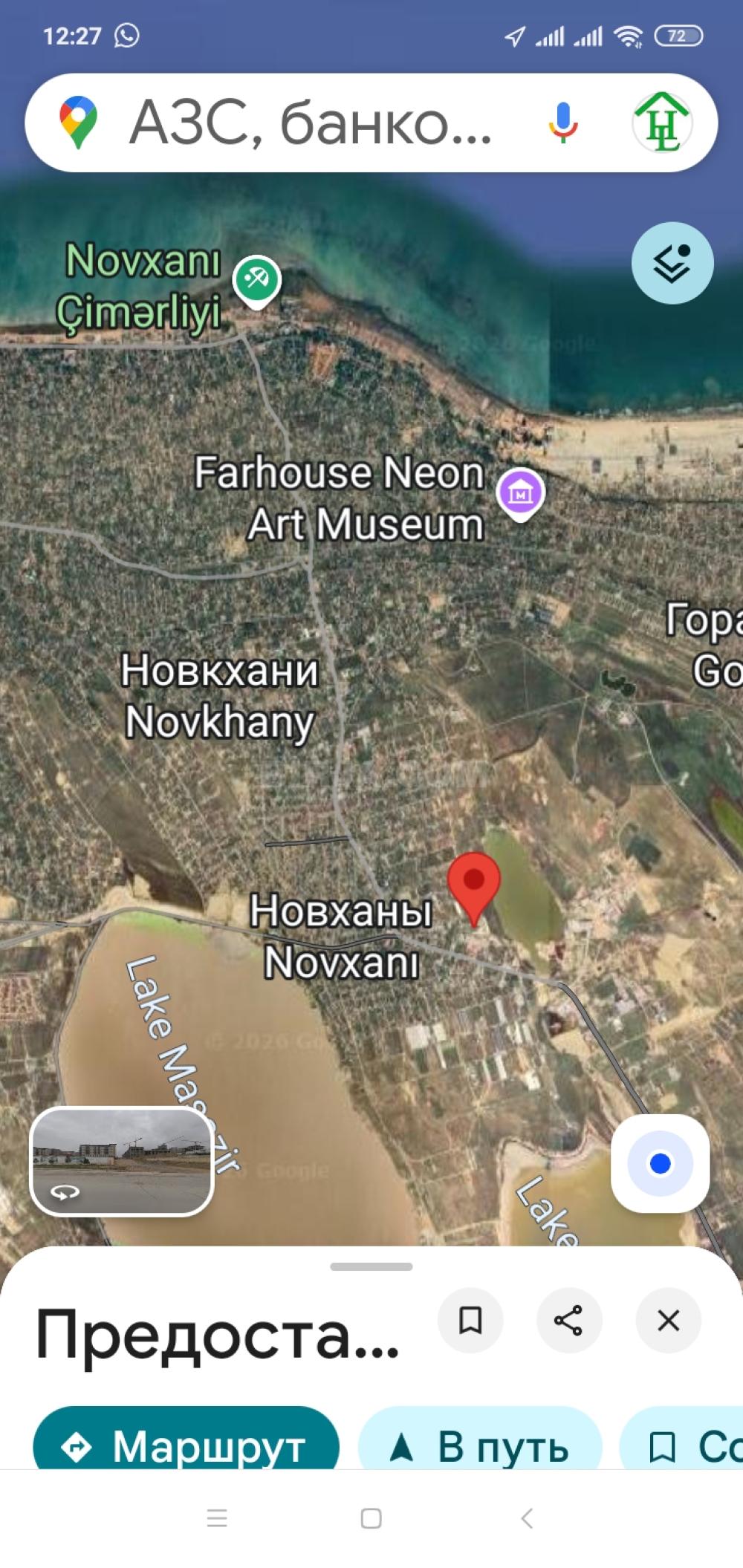Go back with the system back button
This screenshot has height=1568, width=743.
[527, 1518]
